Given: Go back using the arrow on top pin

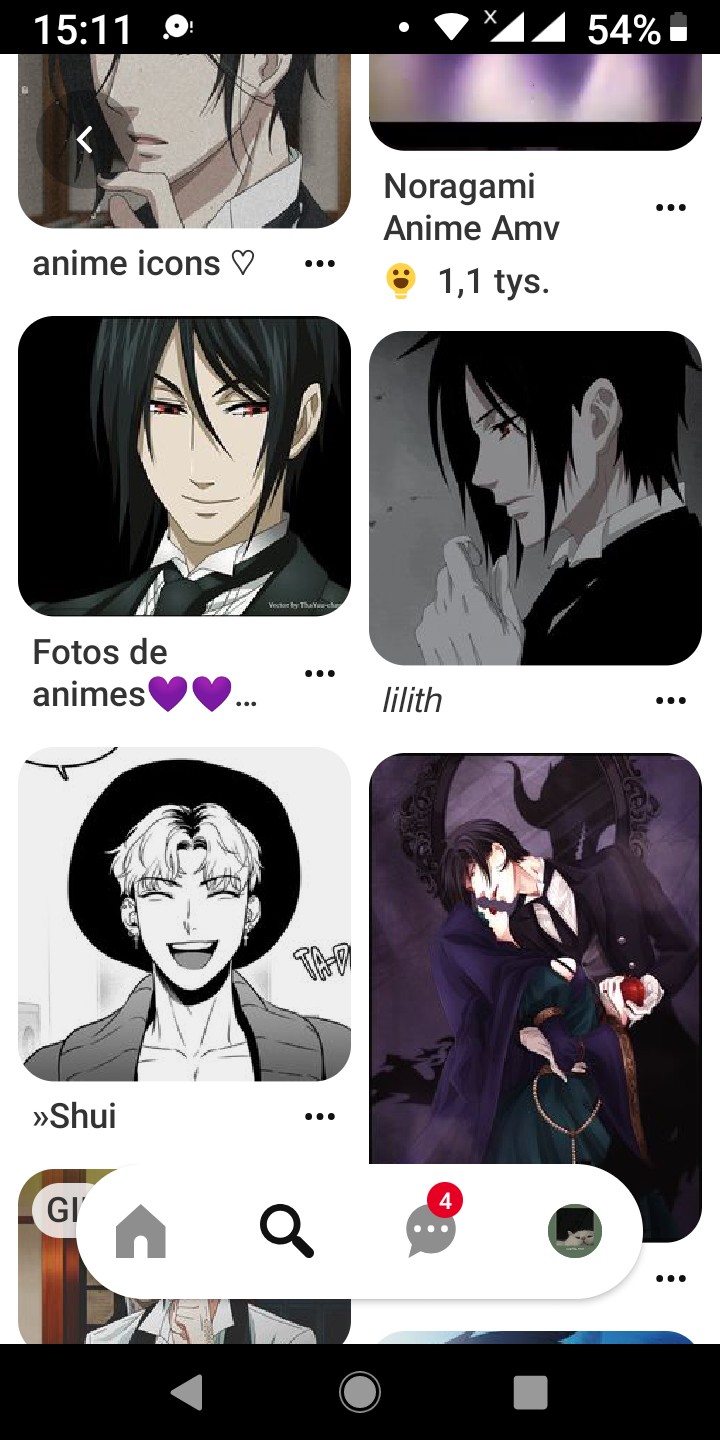Looking at the screenshot, I should [x=85, y=140].
